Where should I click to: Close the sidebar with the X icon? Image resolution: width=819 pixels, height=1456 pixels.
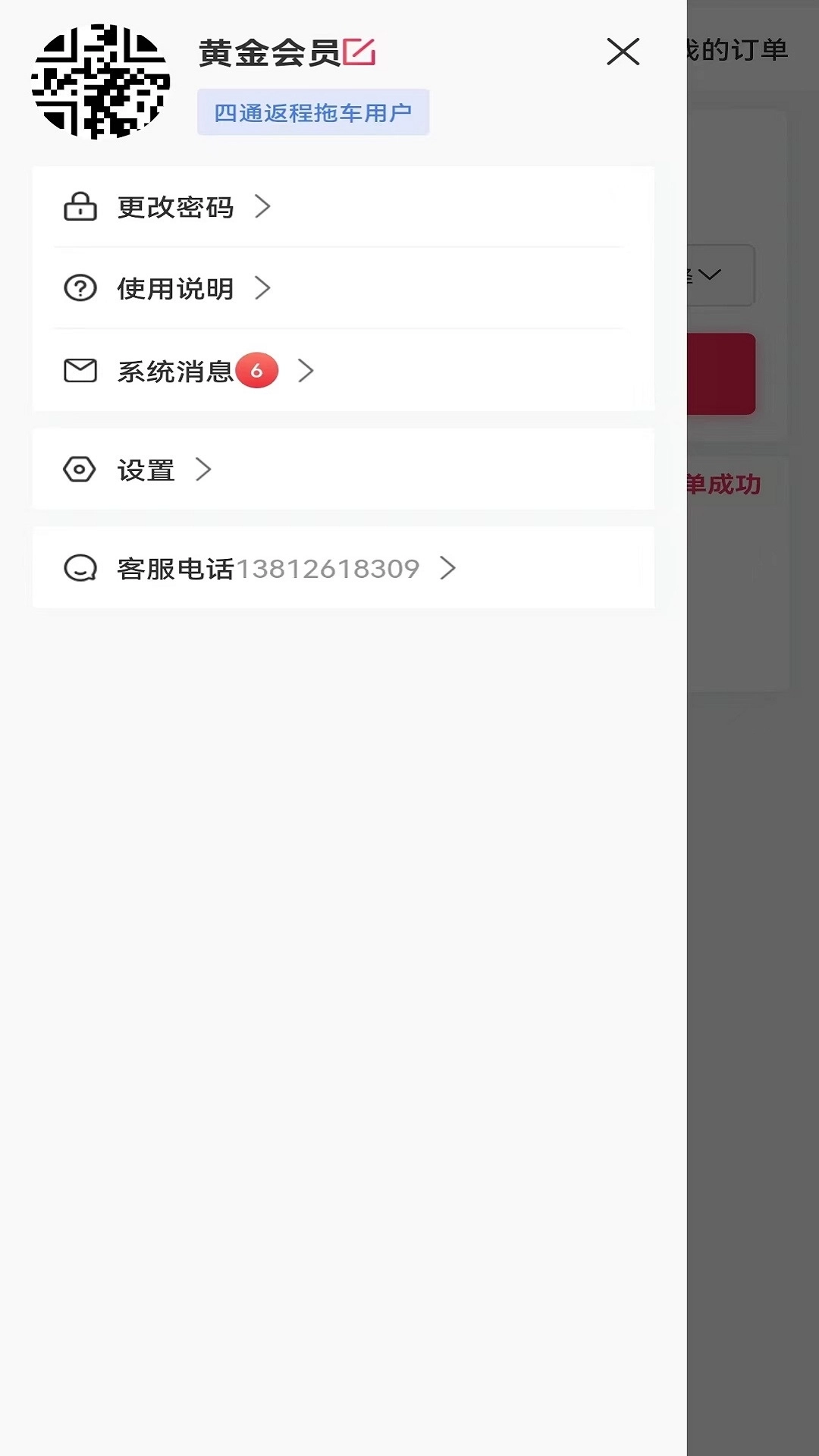[623, 52]
